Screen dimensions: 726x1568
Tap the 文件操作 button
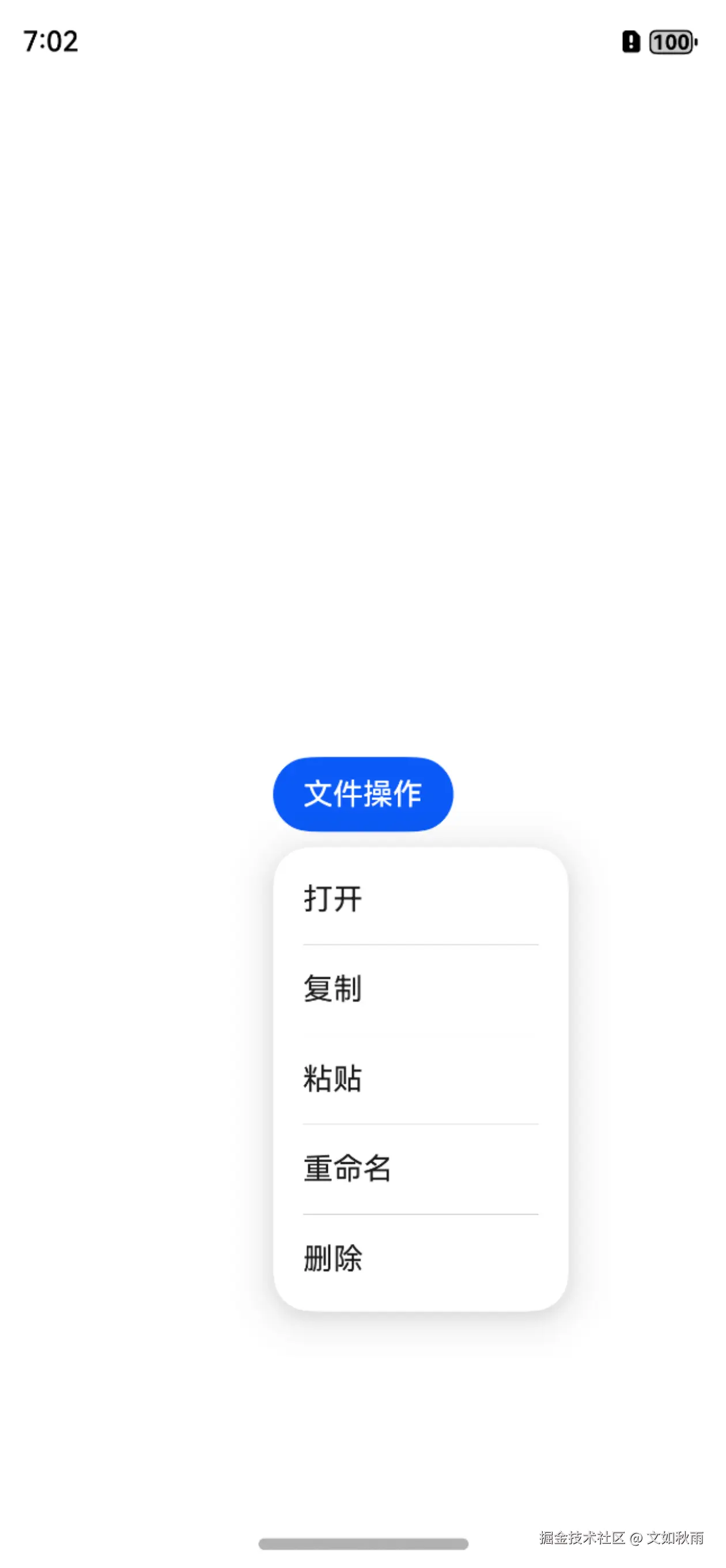[362, 794]
